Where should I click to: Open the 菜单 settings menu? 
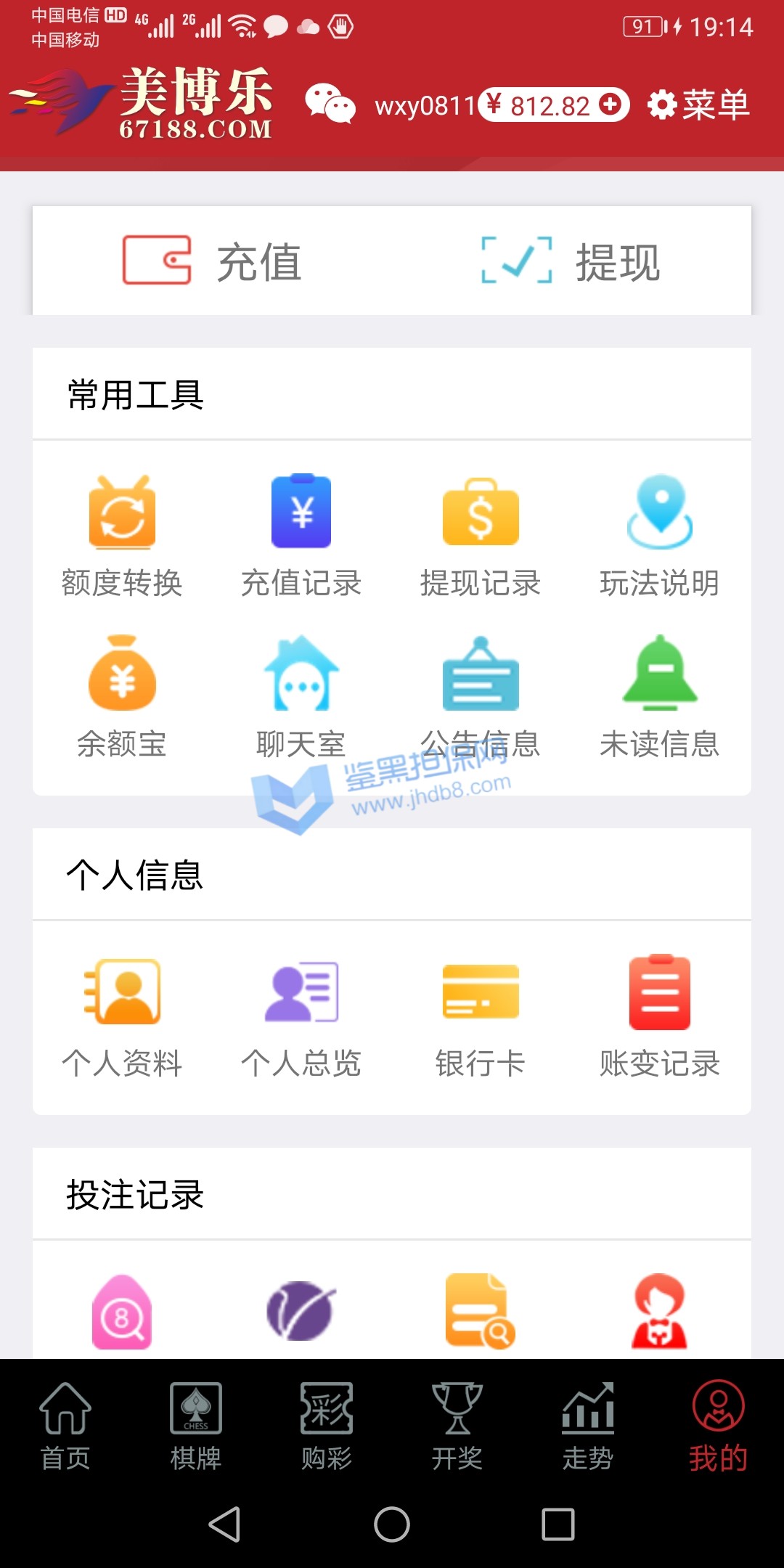698,105
